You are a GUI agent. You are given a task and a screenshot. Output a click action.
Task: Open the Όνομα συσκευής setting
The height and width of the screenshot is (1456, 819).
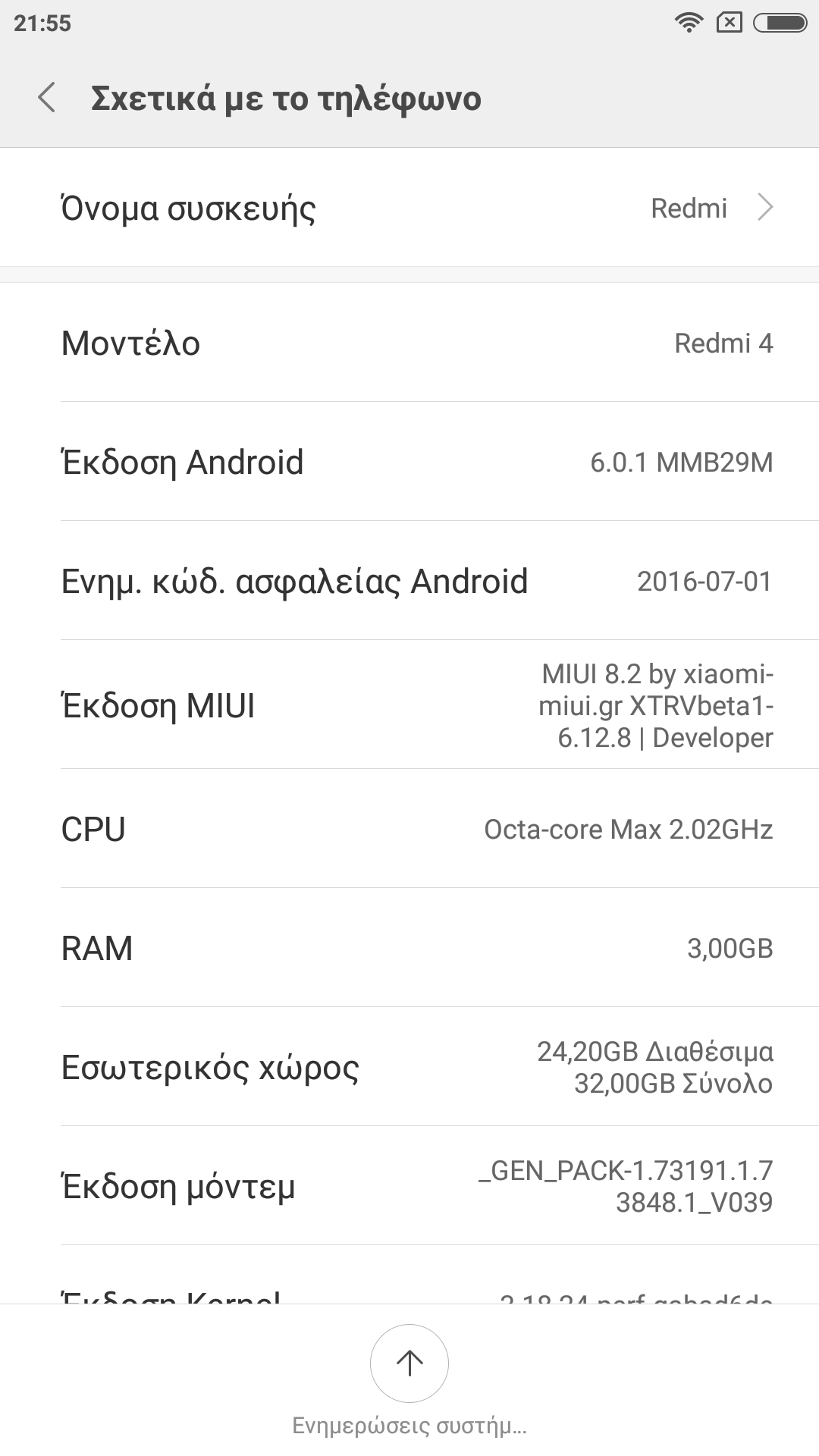tap(409, 208)
